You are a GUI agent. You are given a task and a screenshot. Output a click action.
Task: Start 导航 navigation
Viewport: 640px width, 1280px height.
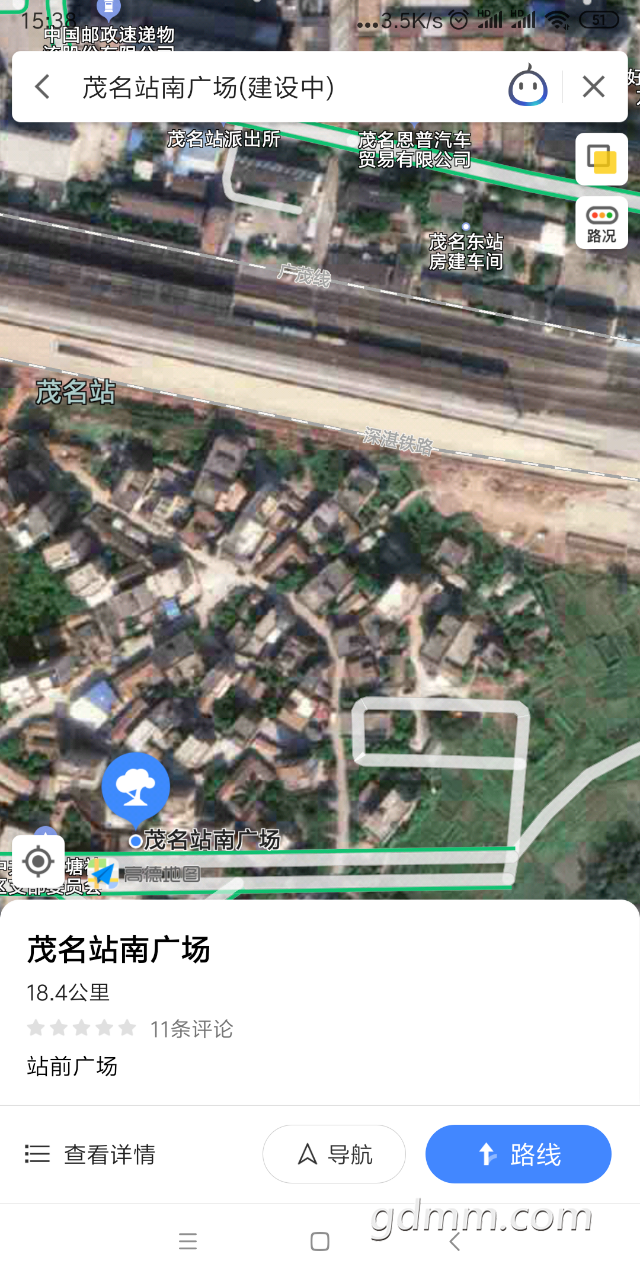tap(334, 1155)
